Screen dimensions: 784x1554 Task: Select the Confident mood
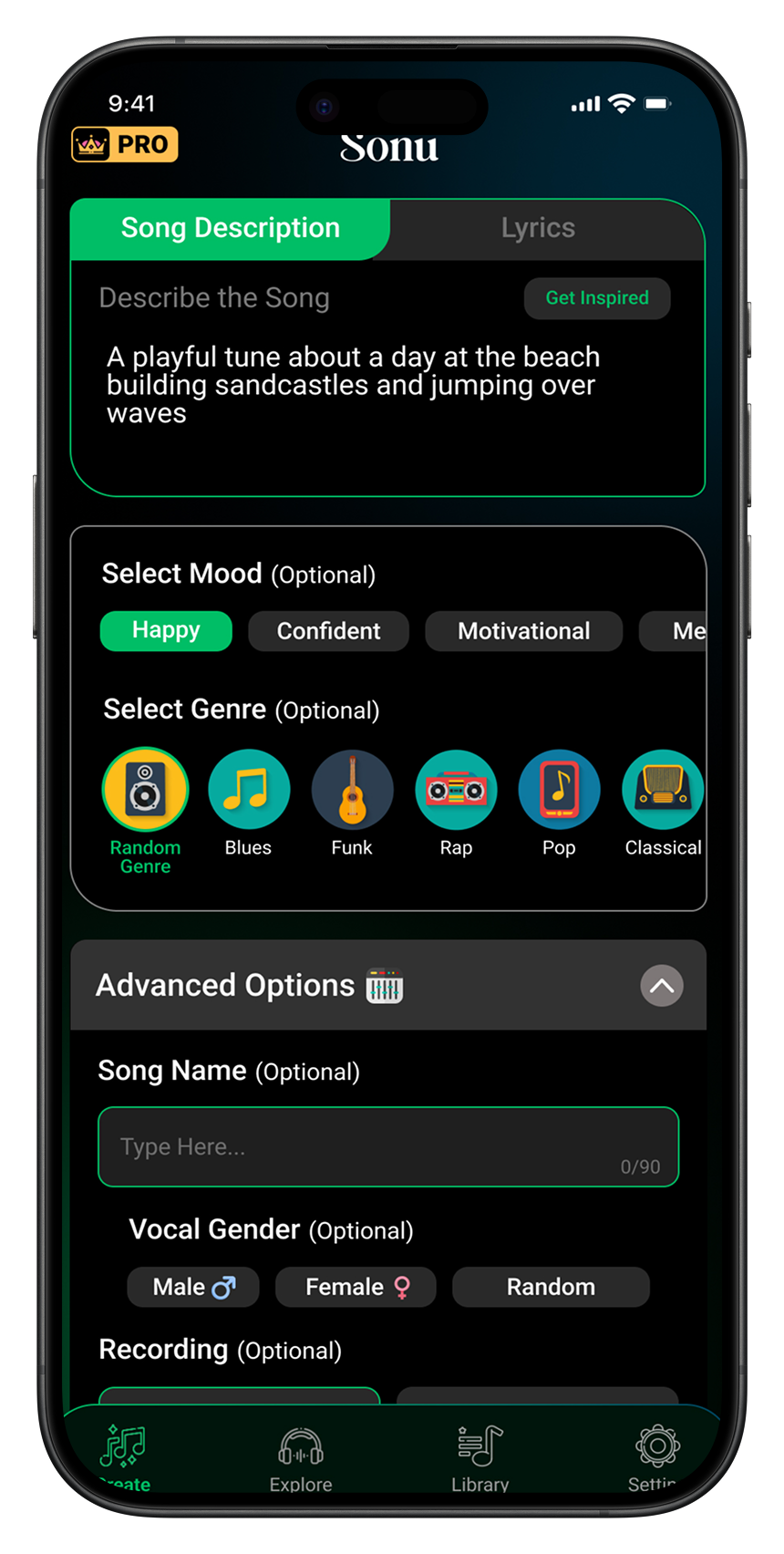(x=328, y=631)
